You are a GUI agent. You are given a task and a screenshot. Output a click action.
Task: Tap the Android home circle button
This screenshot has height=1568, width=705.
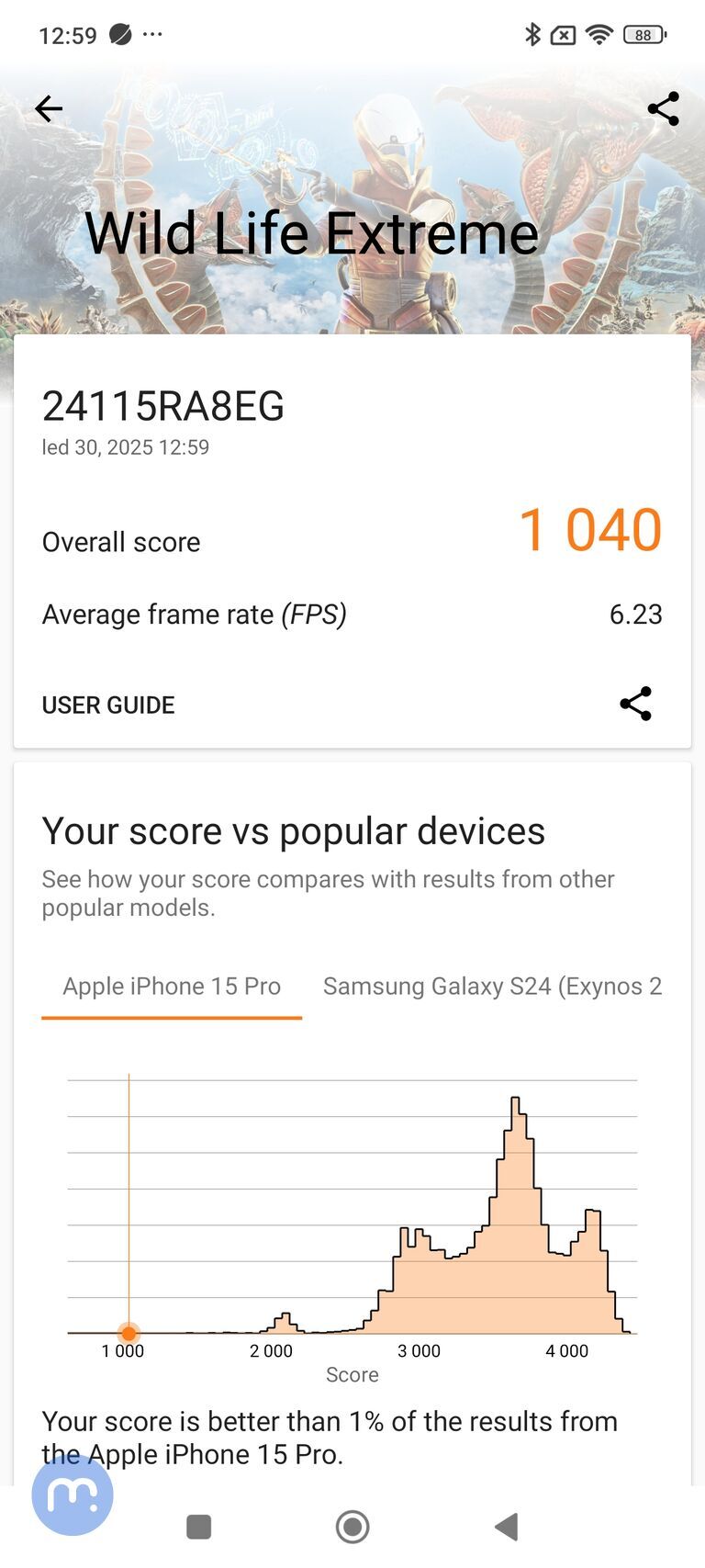click(352, 1525)
